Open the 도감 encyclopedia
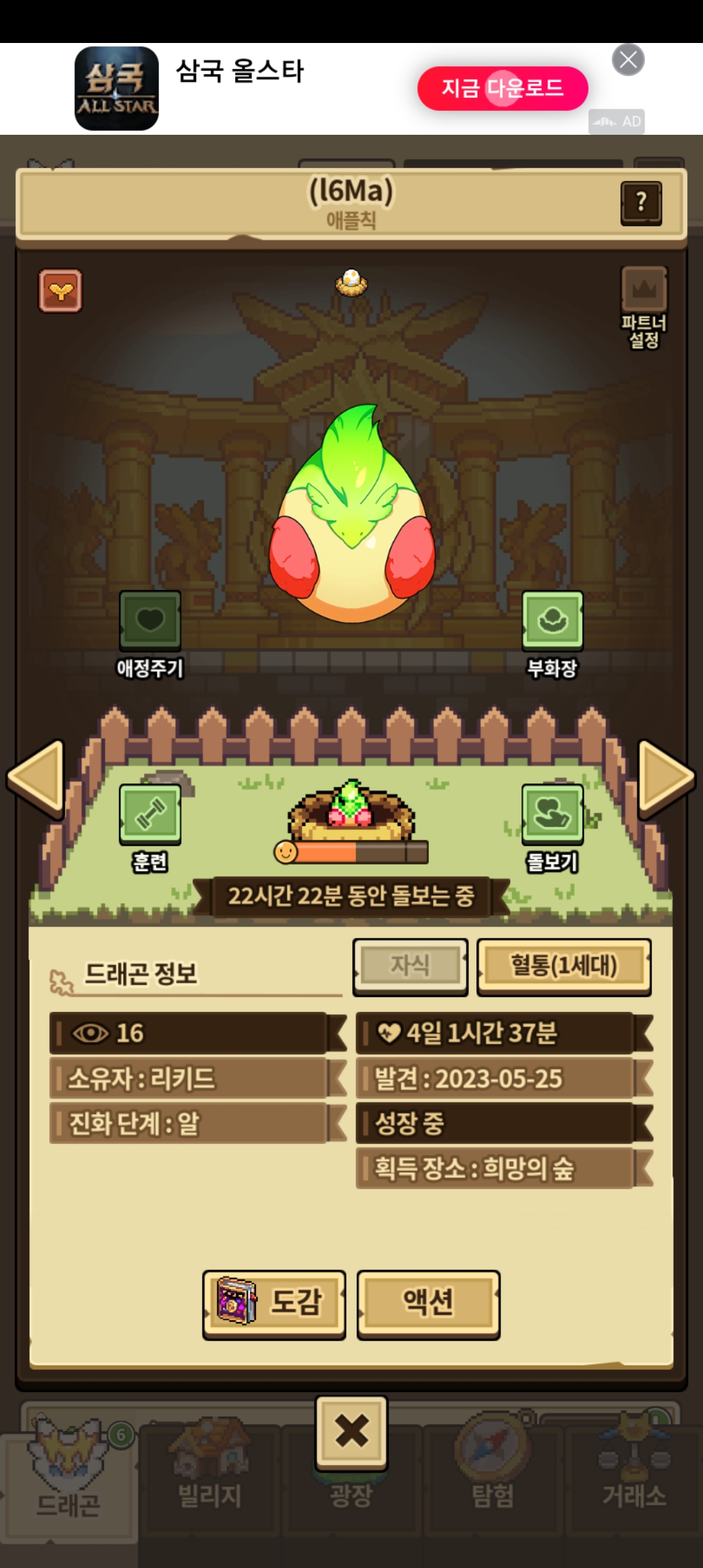This screenshot has height=1568, width=703. coord(274,1302)
